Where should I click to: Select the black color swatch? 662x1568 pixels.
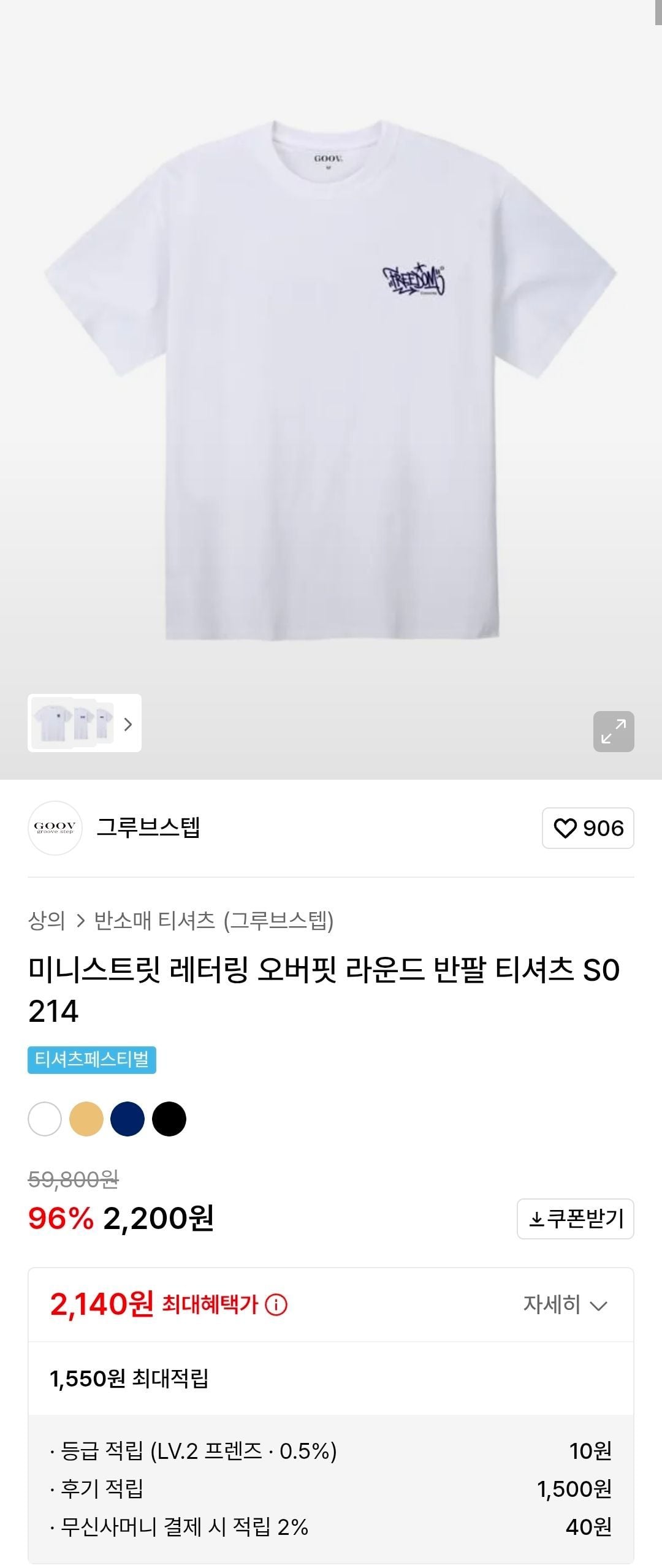(169, 1119)
